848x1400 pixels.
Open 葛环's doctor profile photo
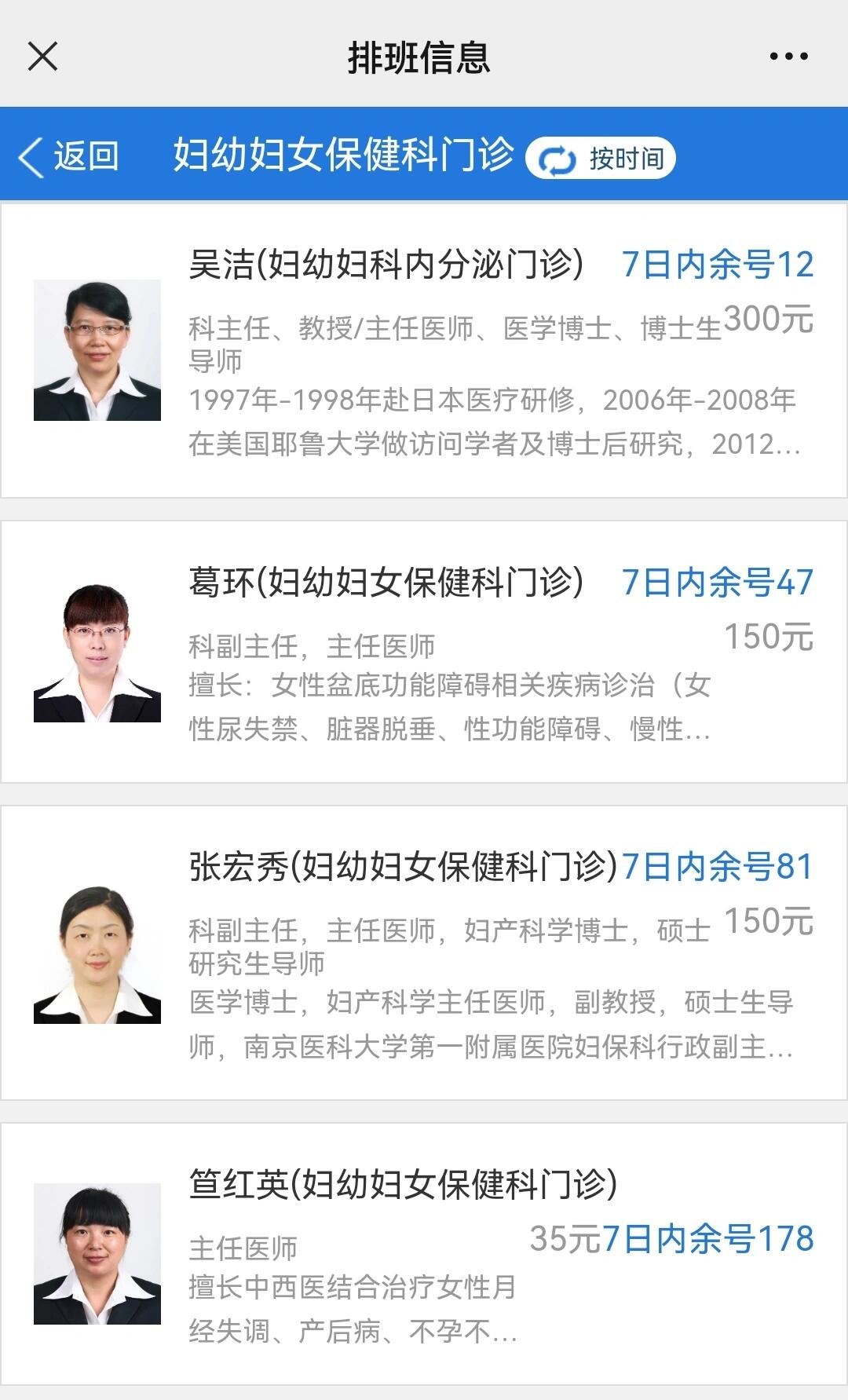coord(97,652)
